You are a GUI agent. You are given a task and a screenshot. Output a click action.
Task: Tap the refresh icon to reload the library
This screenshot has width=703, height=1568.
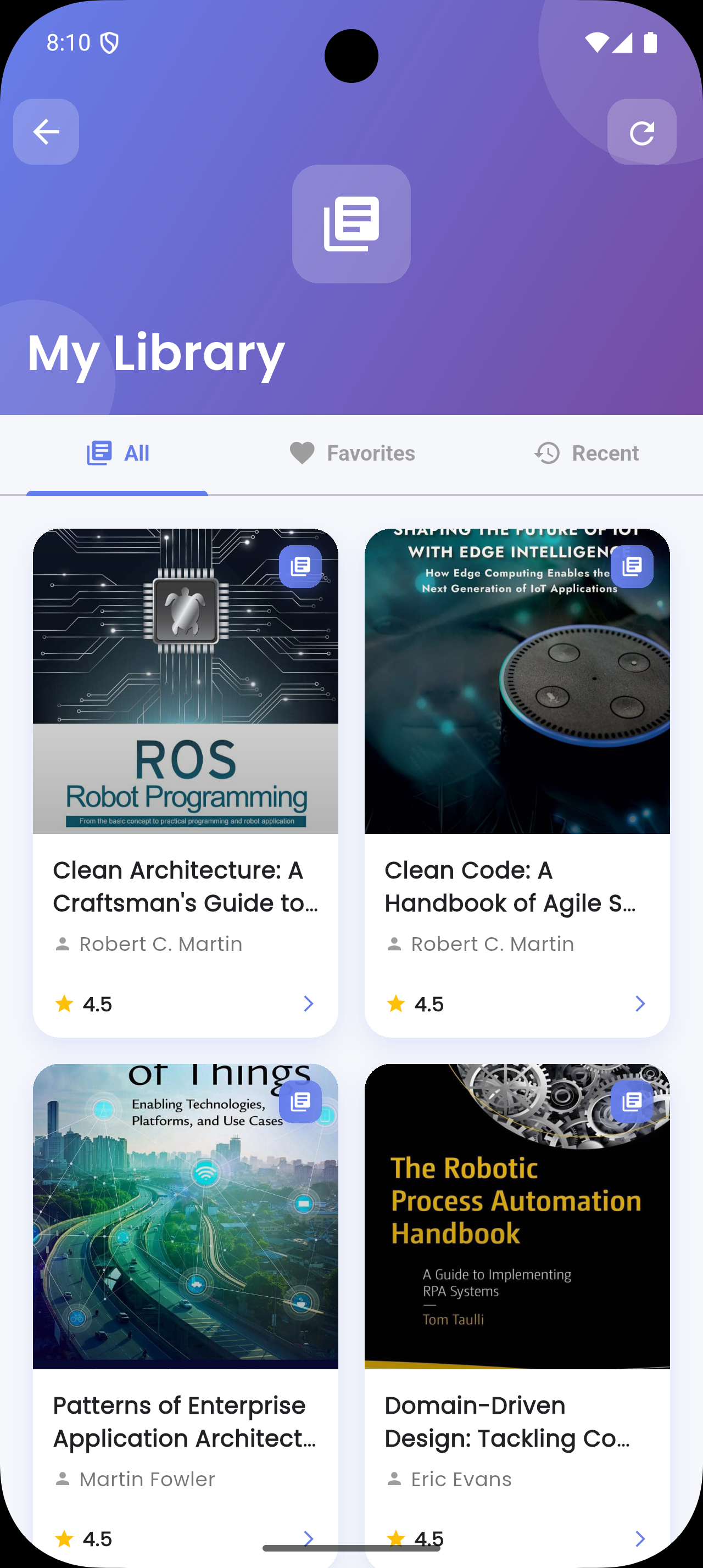[x=642, y=131]
